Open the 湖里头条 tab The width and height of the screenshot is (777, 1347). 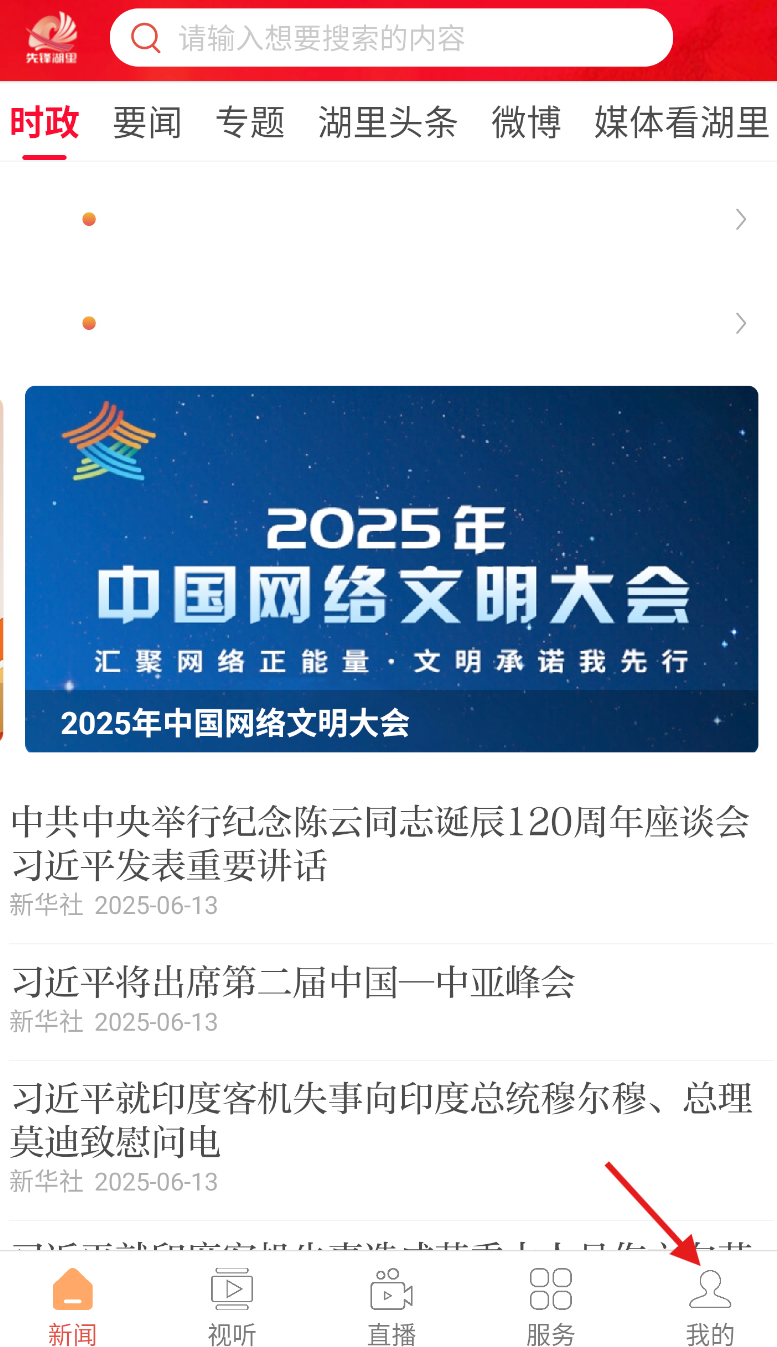388,123
